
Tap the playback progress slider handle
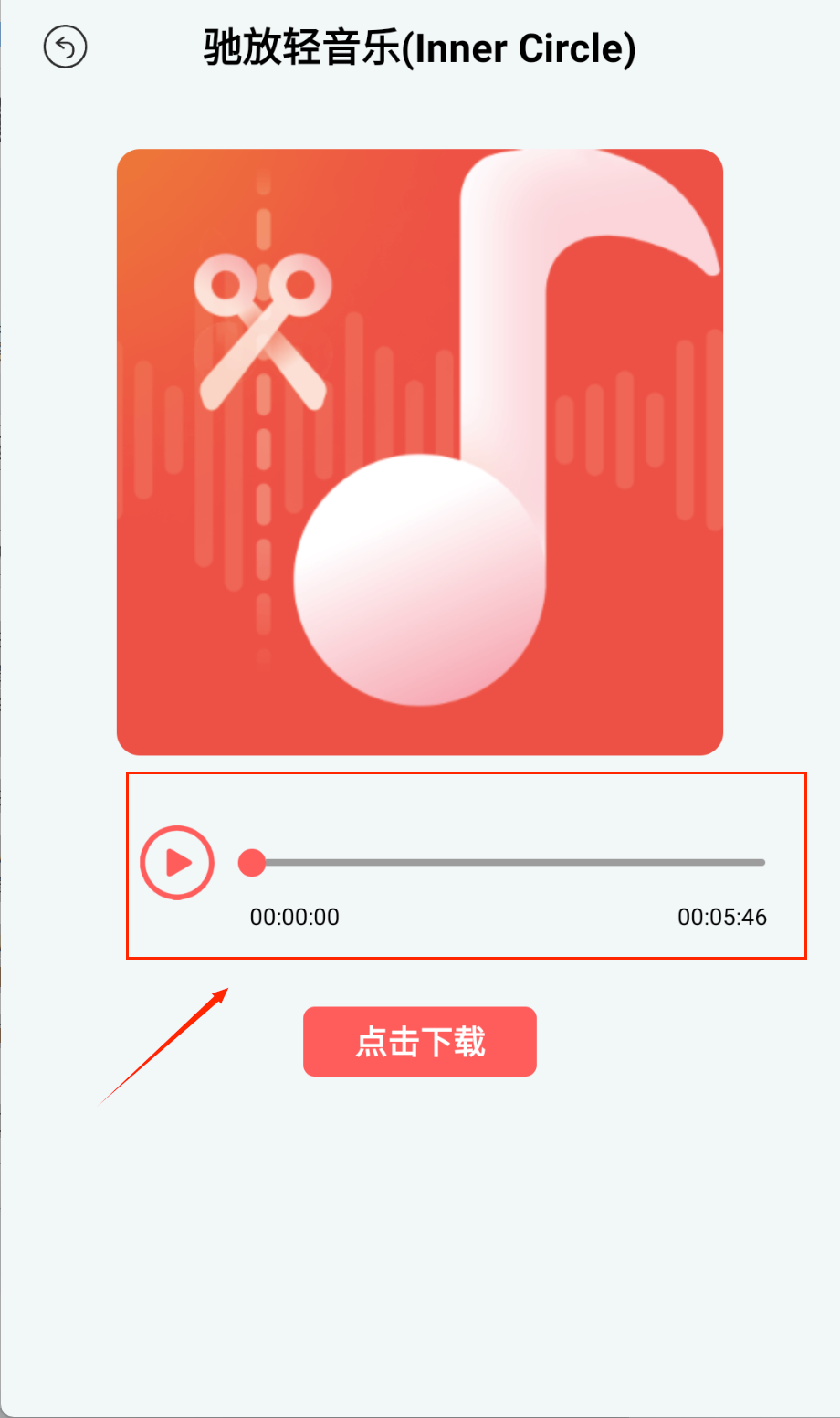[x=252, y=862]
